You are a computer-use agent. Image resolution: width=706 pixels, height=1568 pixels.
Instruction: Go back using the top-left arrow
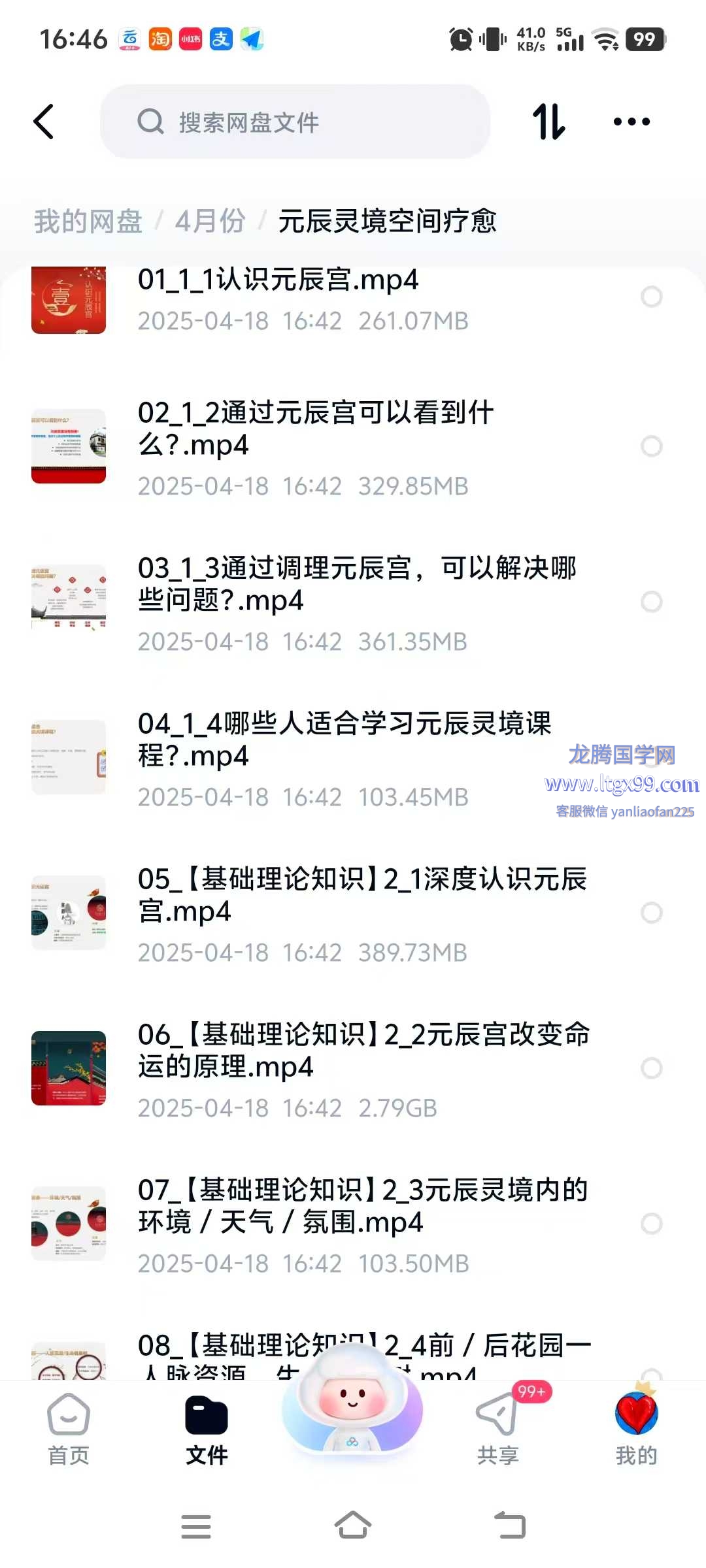coord(44,122)
